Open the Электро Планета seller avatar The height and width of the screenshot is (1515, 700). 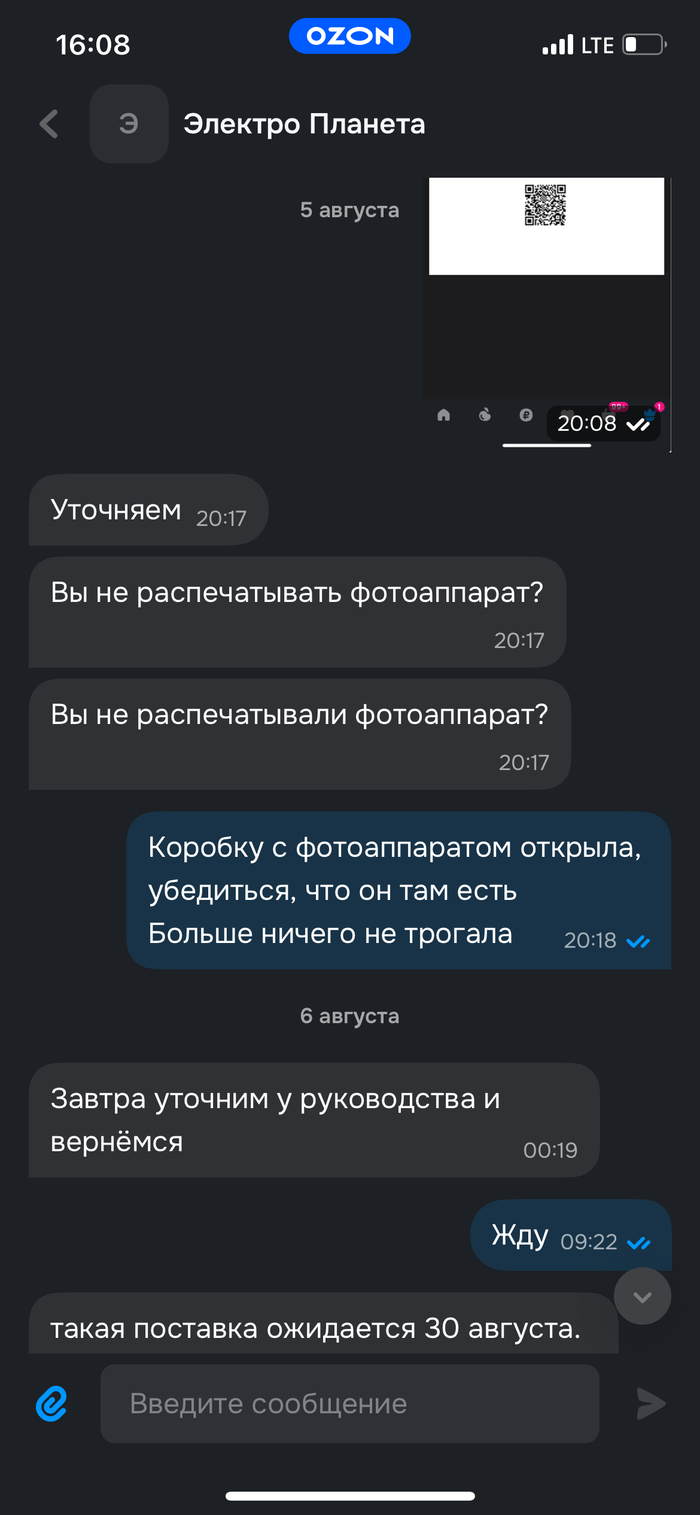(129, 124)
